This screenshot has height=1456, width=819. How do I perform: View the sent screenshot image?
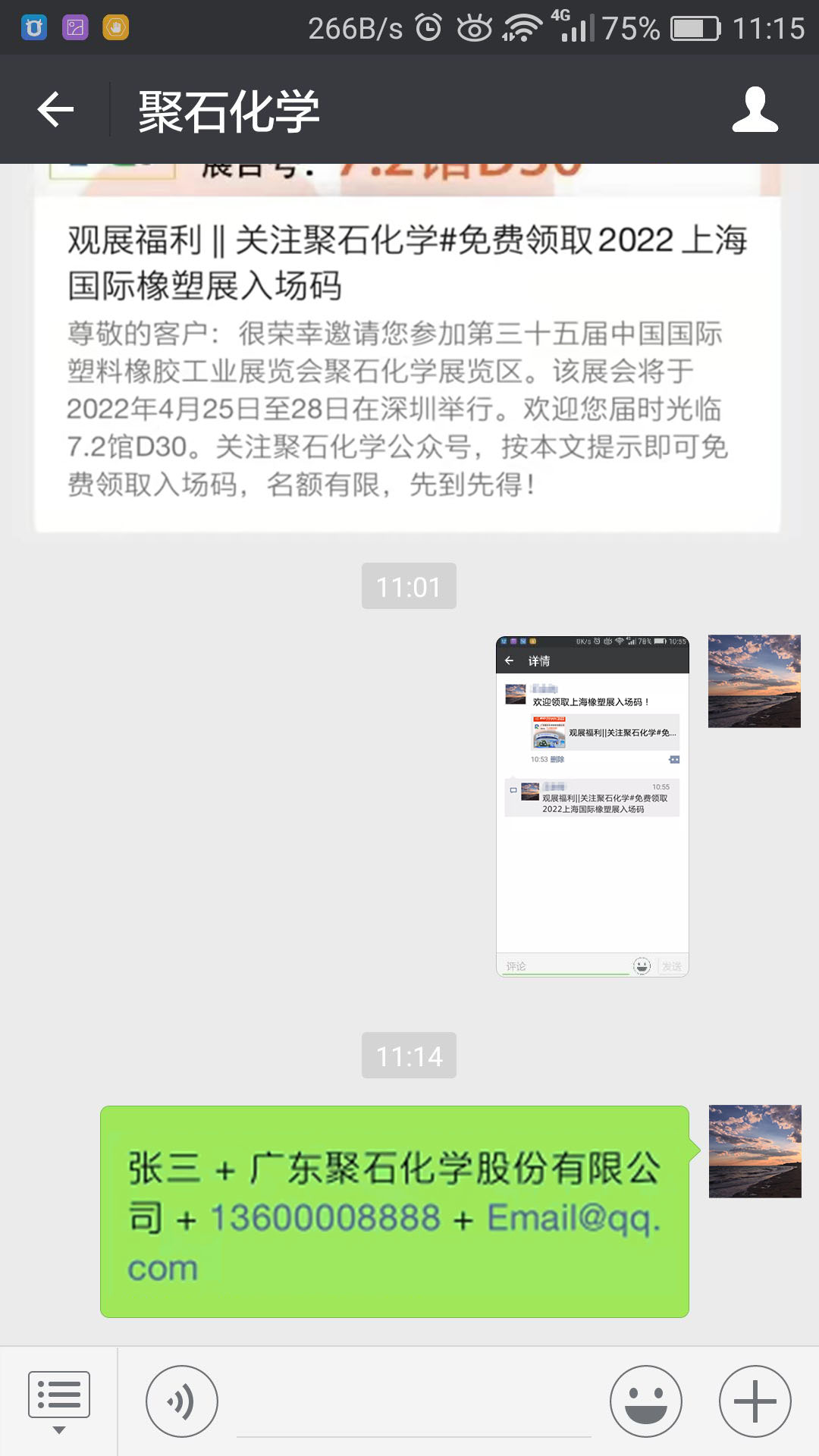click(x=592, y=805)
